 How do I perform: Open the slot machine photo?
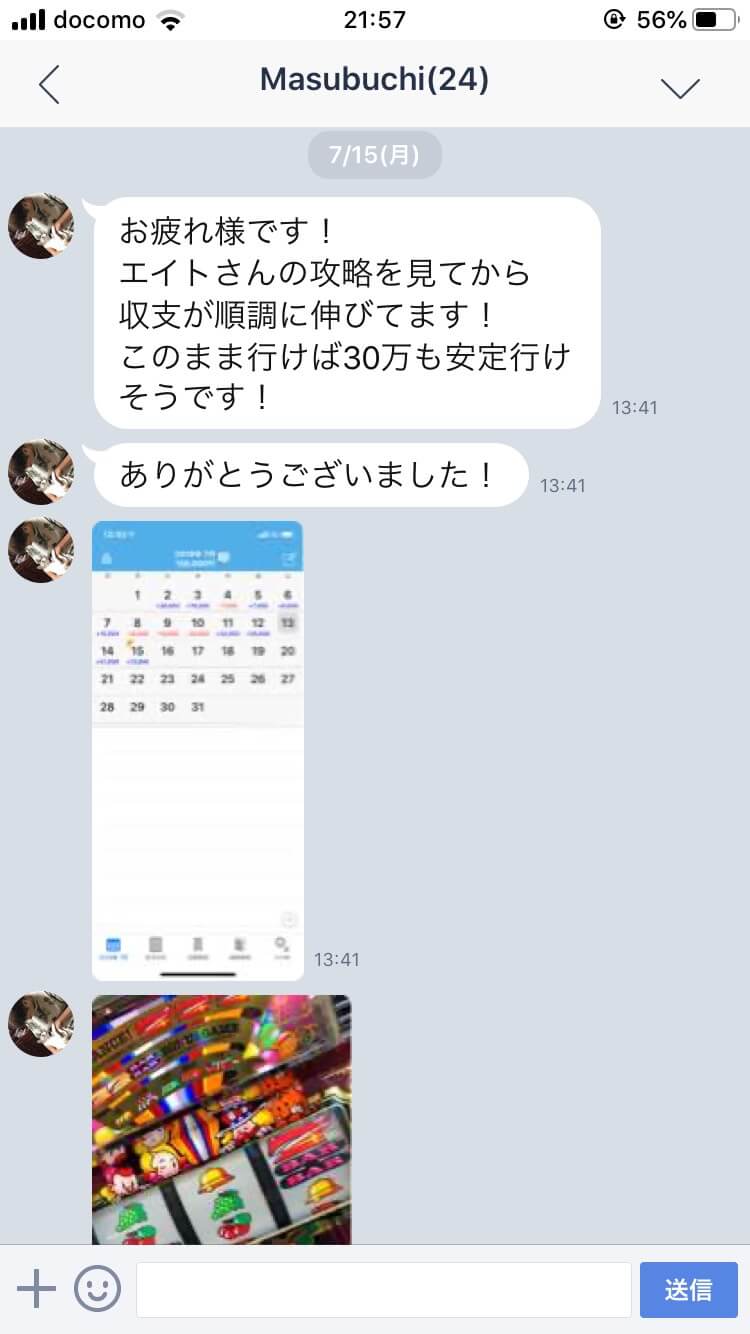[221, 1118]
